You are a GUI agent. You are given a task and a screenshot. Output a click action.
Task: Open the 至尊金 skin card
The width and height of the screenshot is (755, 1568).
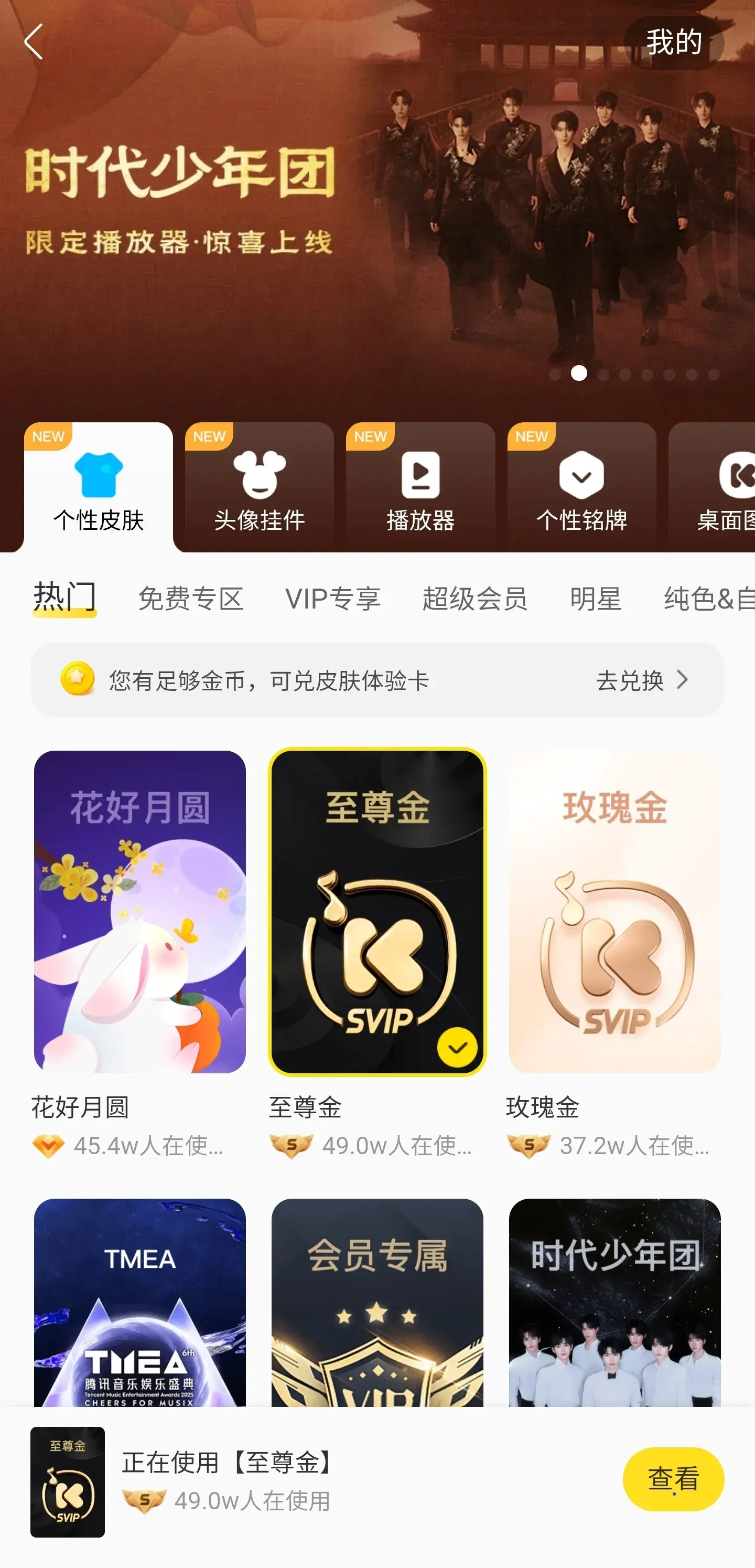click(377, 912)
